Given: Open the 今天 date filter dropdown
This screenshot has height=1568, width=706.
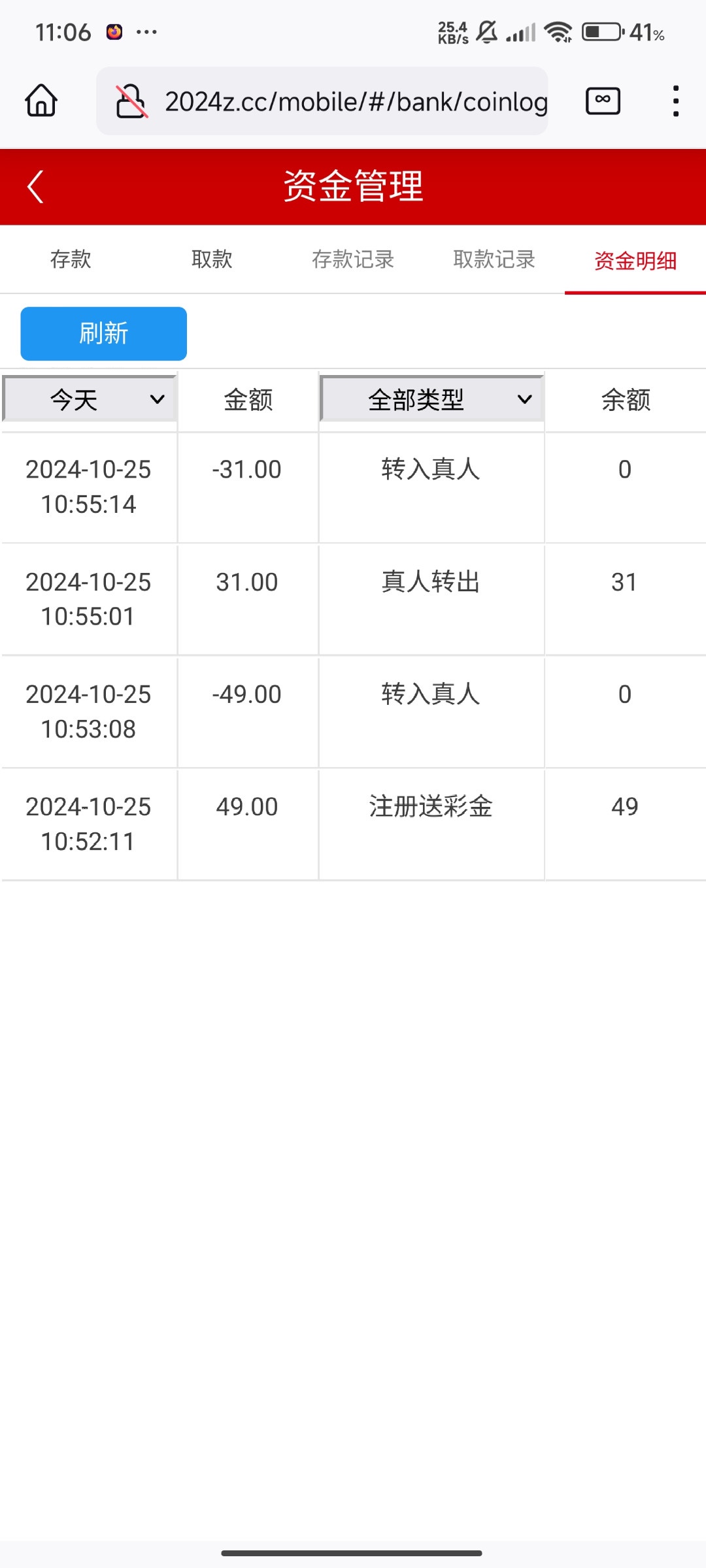Looking at the screenshot, I should click(x=89, y=399).
